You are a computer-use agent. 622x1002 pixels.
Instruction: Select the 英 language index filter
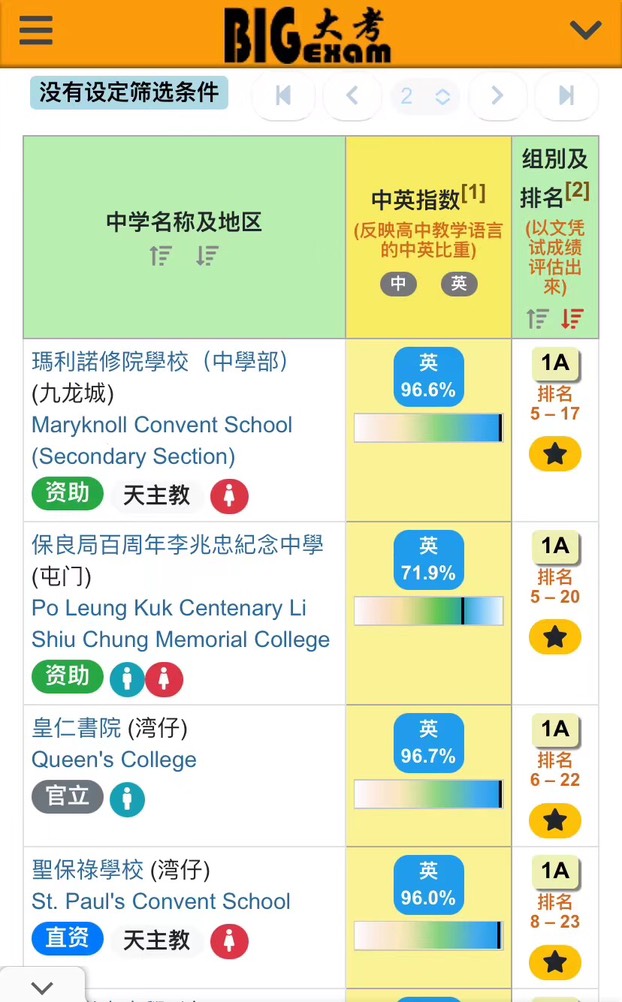coord(459,284)
